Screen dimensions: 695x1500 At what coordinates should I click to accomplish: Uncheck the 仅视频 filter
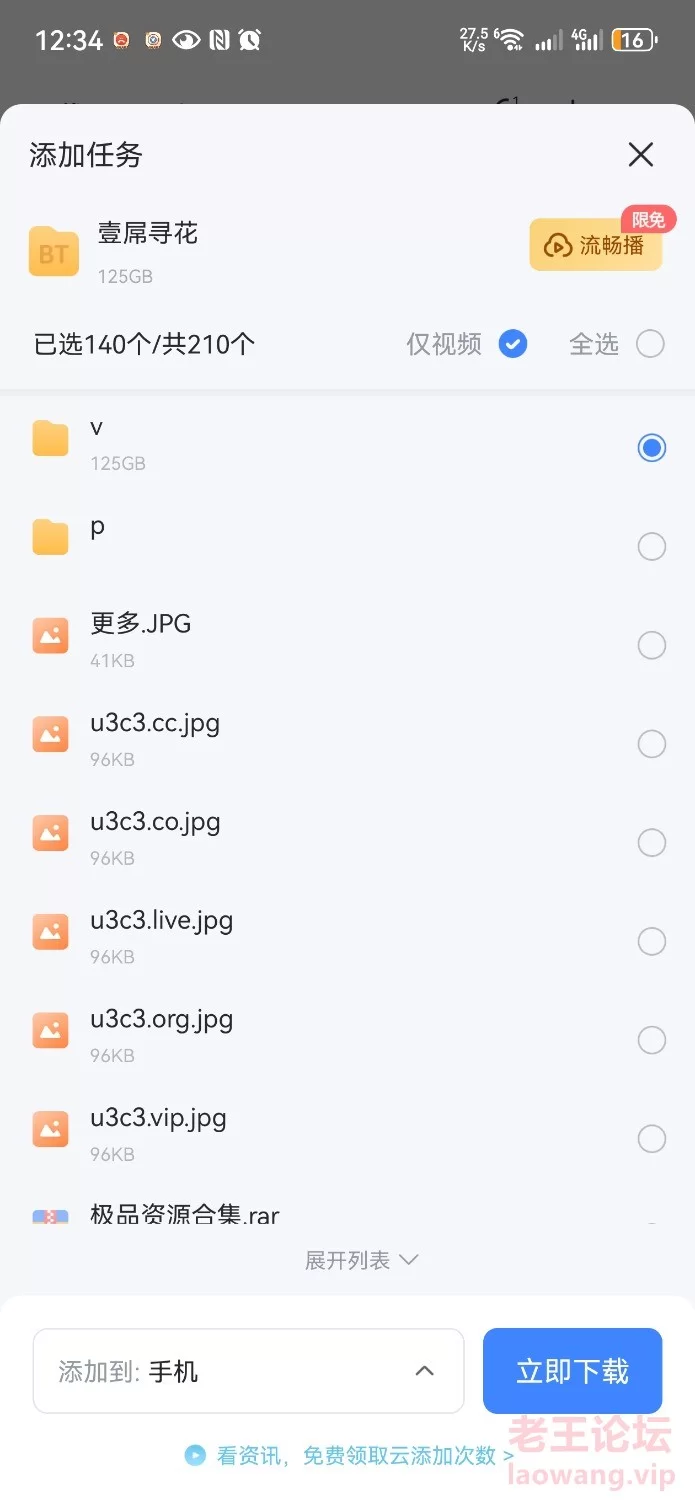click(x=513, y=344)
